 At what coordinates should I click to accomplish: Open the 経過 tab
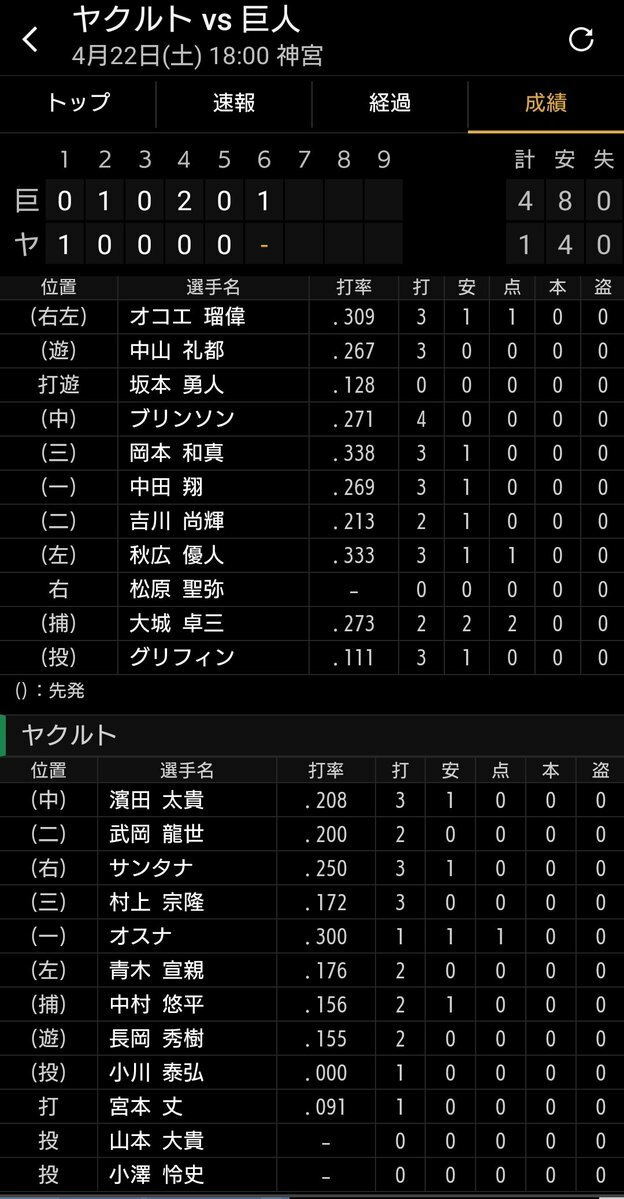coord(390,103)
